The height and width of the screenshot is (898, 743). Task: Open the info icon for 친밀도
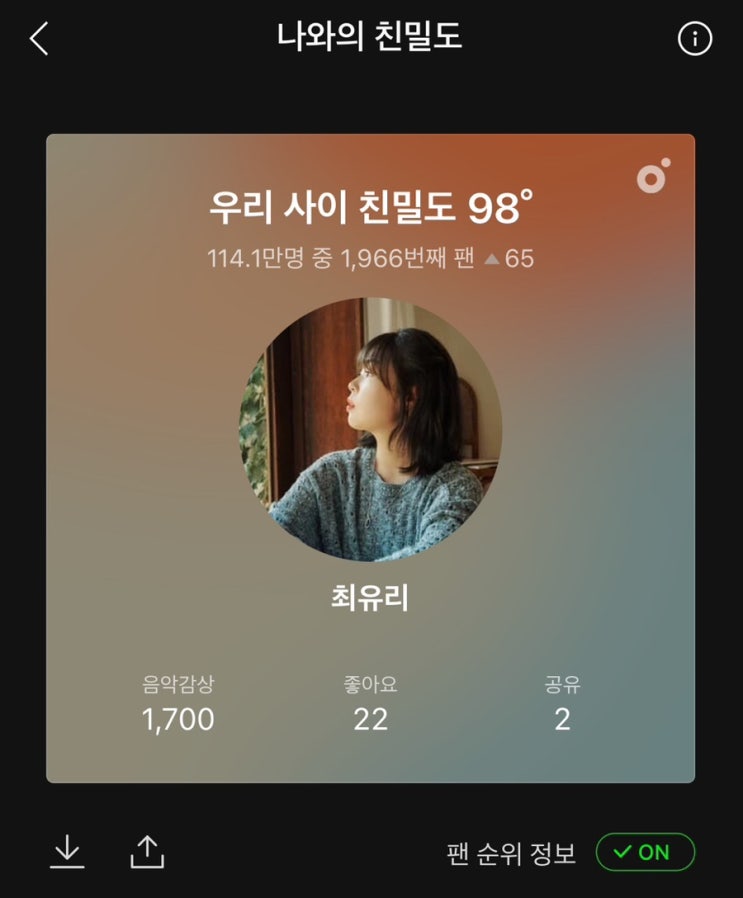pos(694,39)
